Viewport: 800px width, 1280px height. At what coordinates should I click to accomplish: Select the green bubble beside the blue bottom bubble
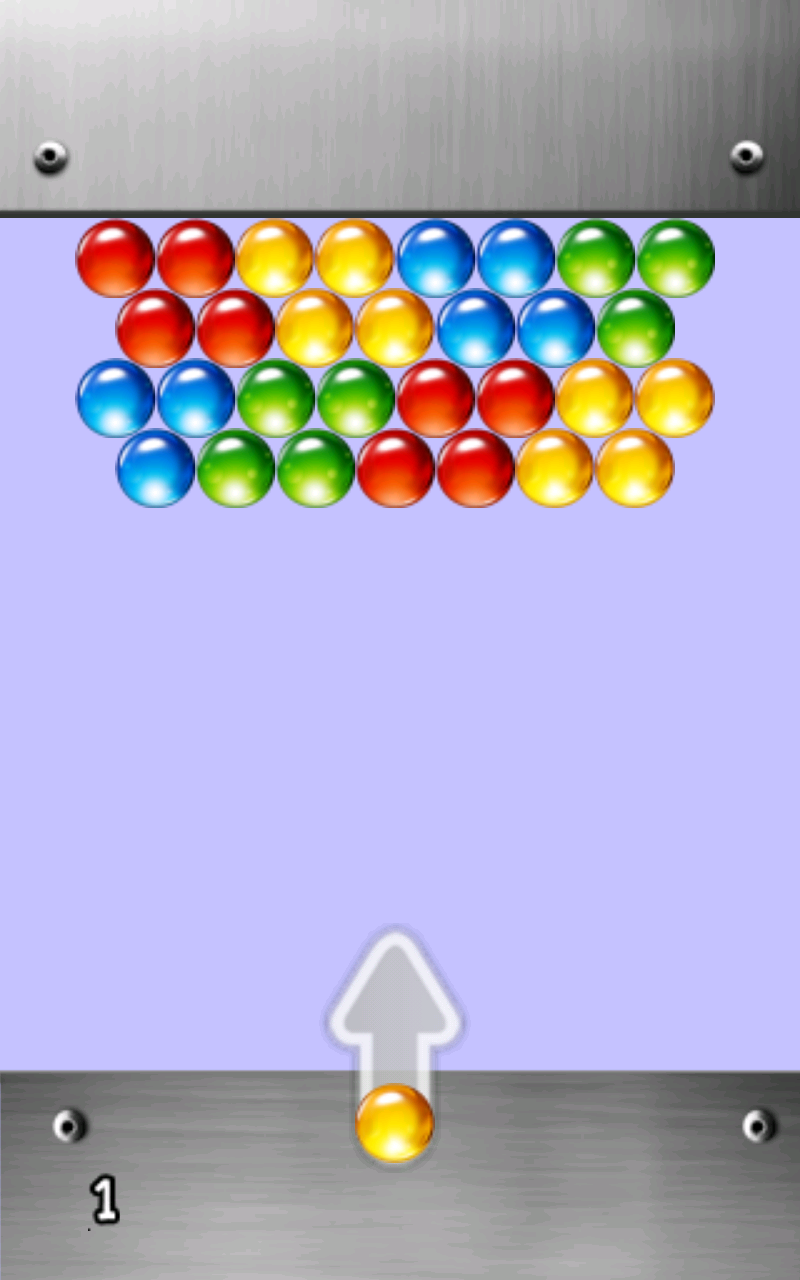pyautogui.click(x=235, y=468)
